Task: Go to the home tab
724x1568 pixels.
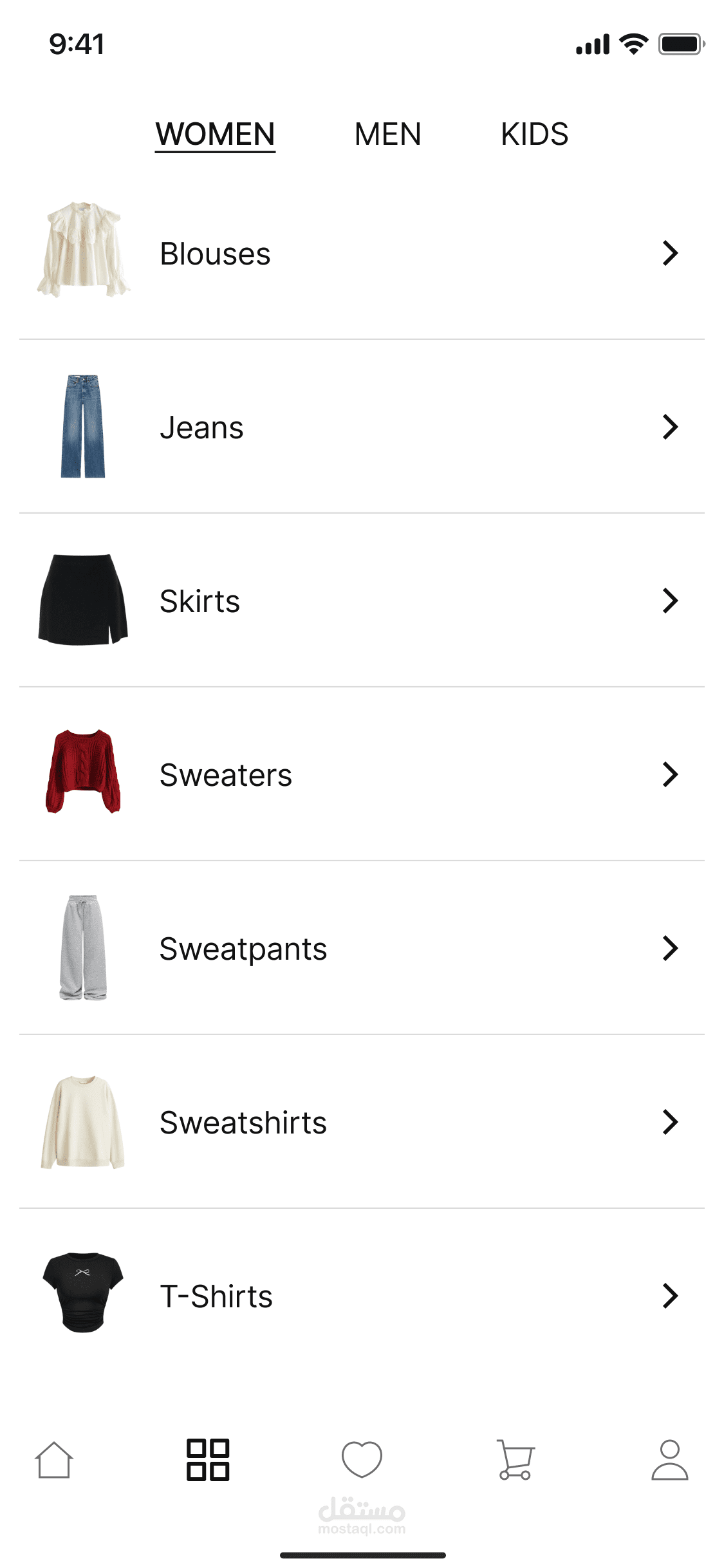Action: point(54,1460)
